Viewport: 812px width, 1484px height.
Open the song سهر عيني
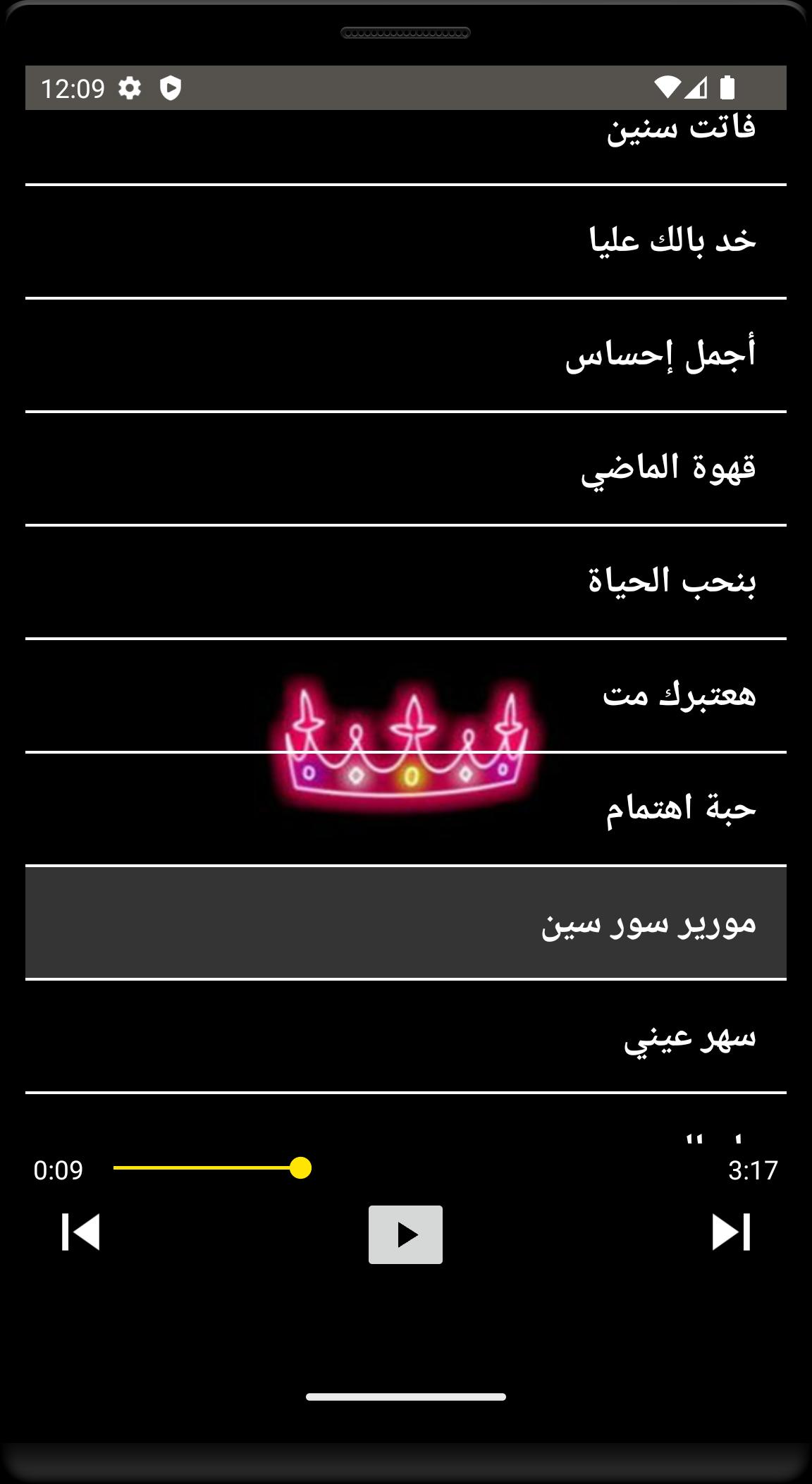click(689, 1036)
